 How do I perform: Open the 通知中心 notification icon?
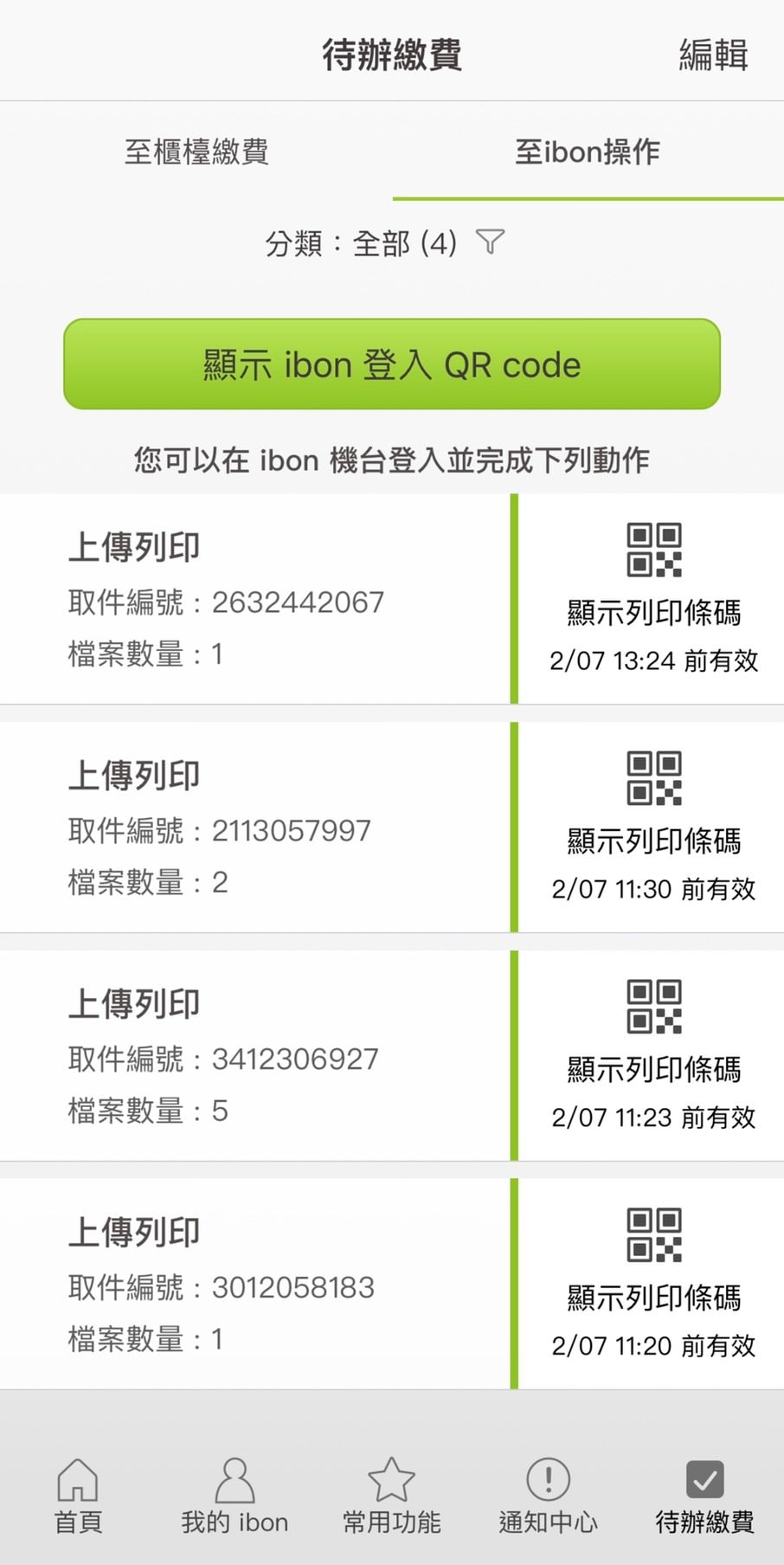(549, 1493)
